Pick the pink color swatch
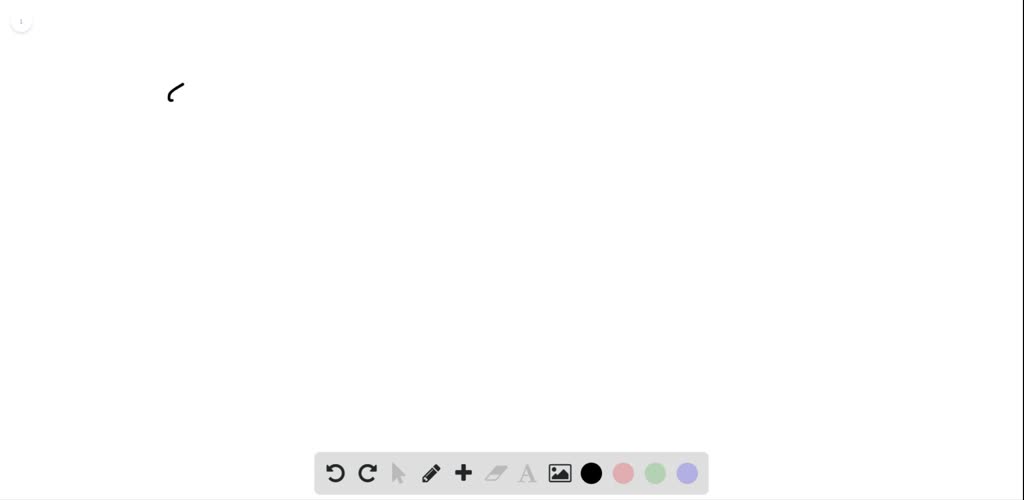This screenshot has height=500, width=1024. 623,473
